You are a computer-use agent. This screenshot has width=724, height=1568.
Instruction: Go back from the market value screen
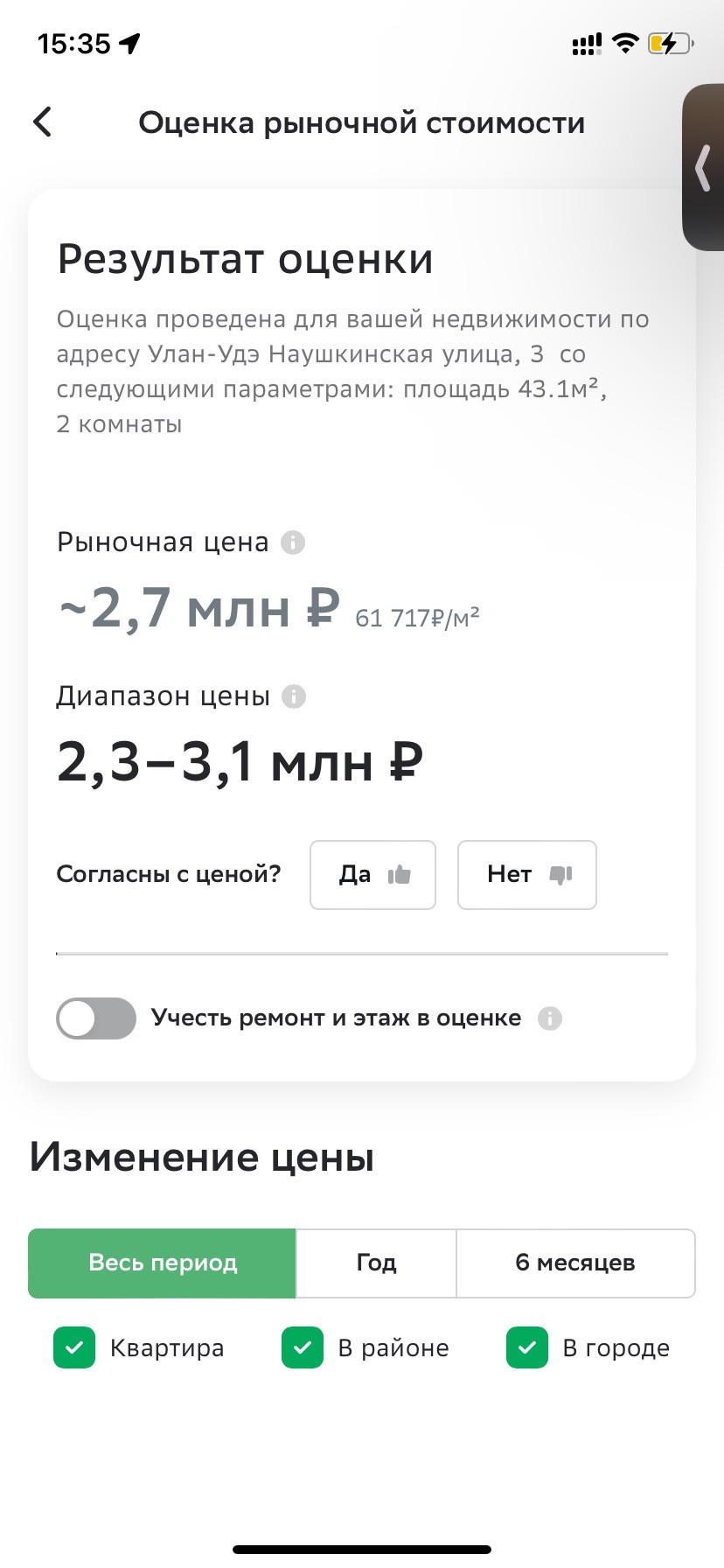pos(42,122)
